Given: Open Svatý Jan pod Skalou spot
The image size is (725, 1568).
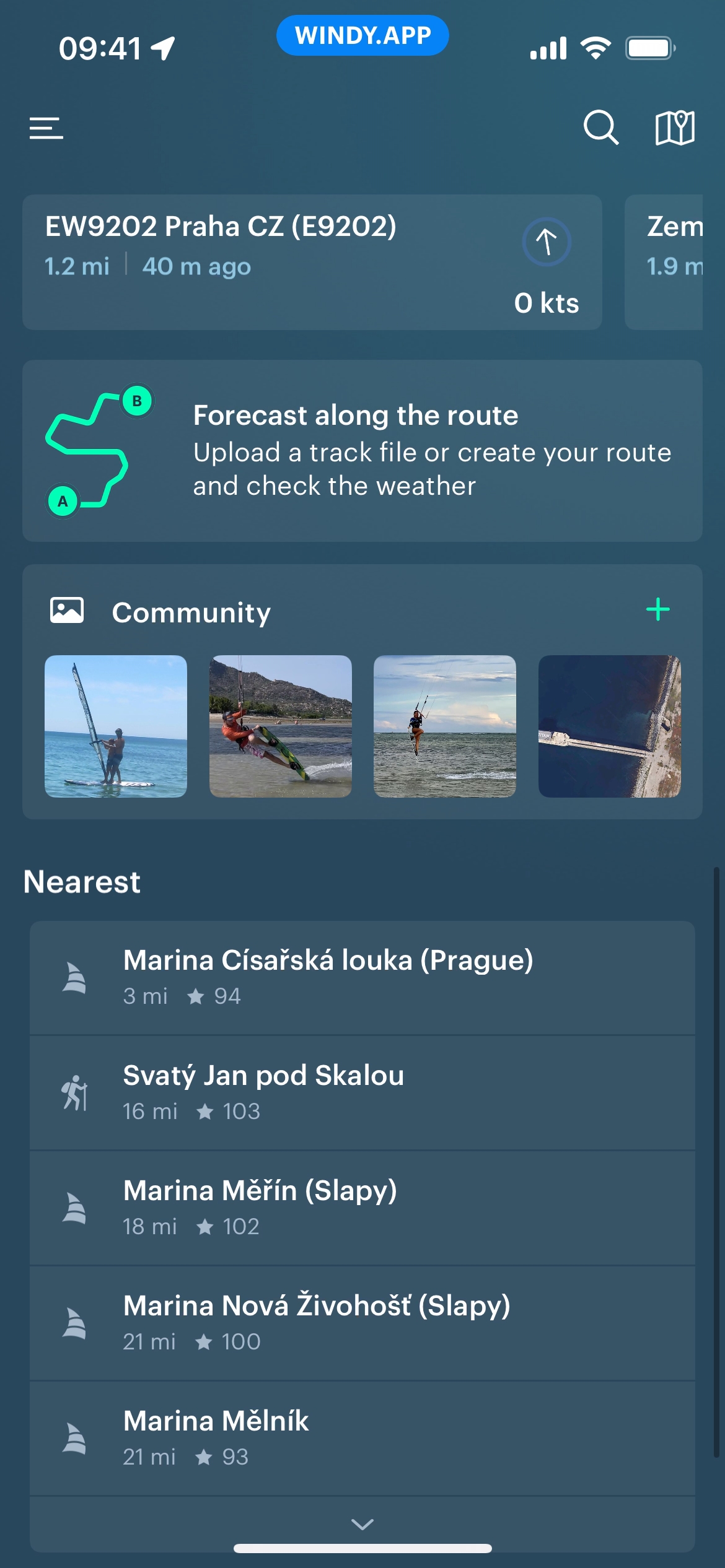Looking at the screenshot, I should click(x=362, y=1092).
